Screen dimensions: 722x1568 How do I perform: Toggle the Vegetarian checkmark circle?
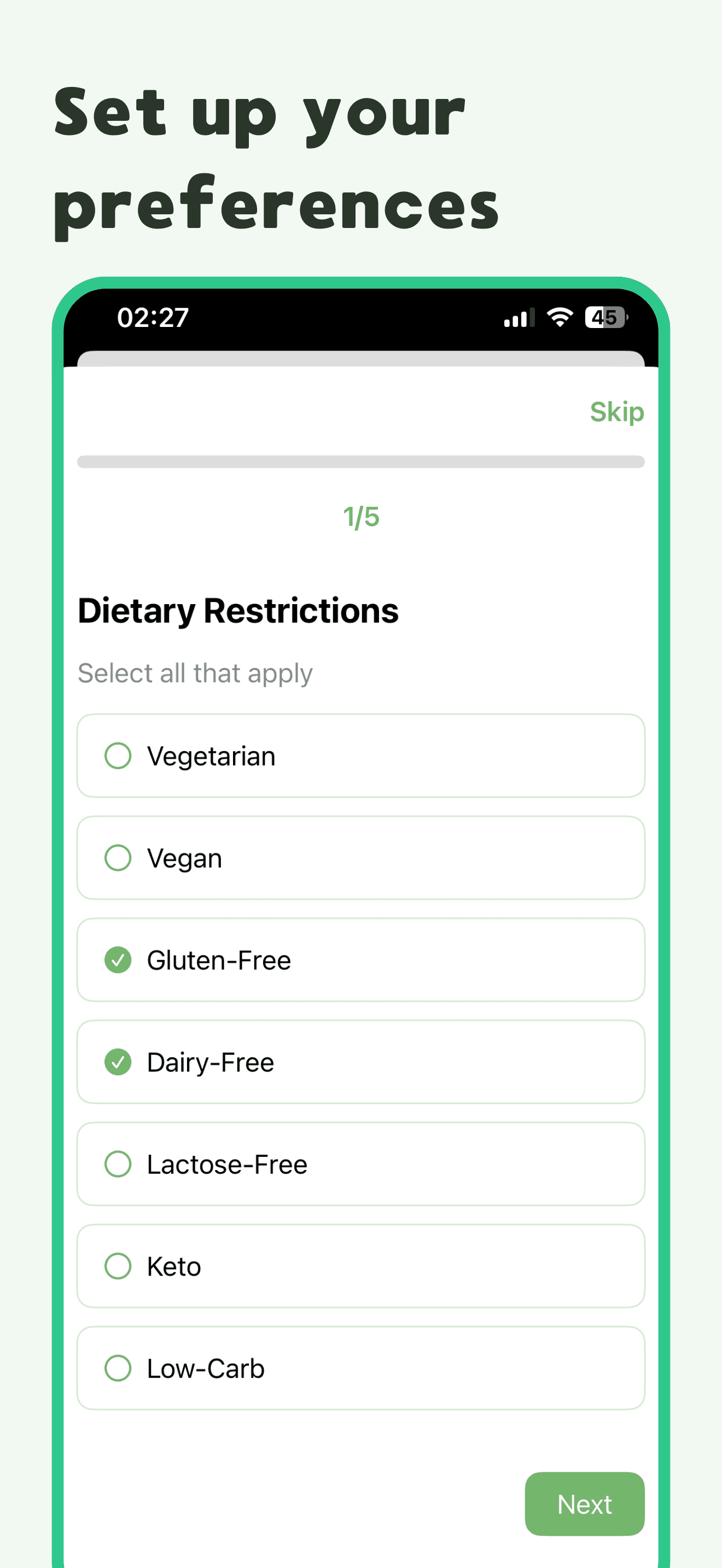click(x=118, y=755)
